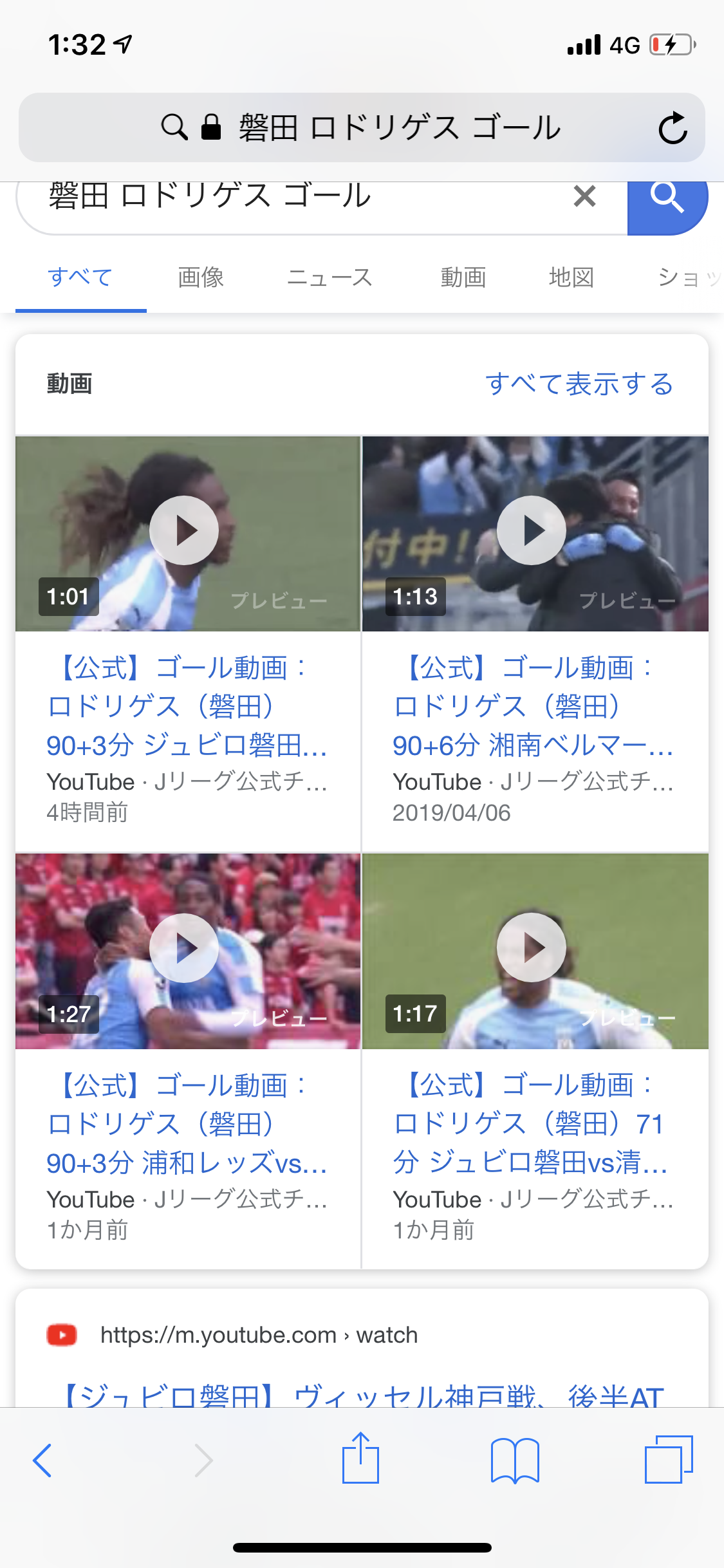724x1568 pixels.
Task: Open the 90+6分 湘南ベルマーレ video link
Action: 533,707
